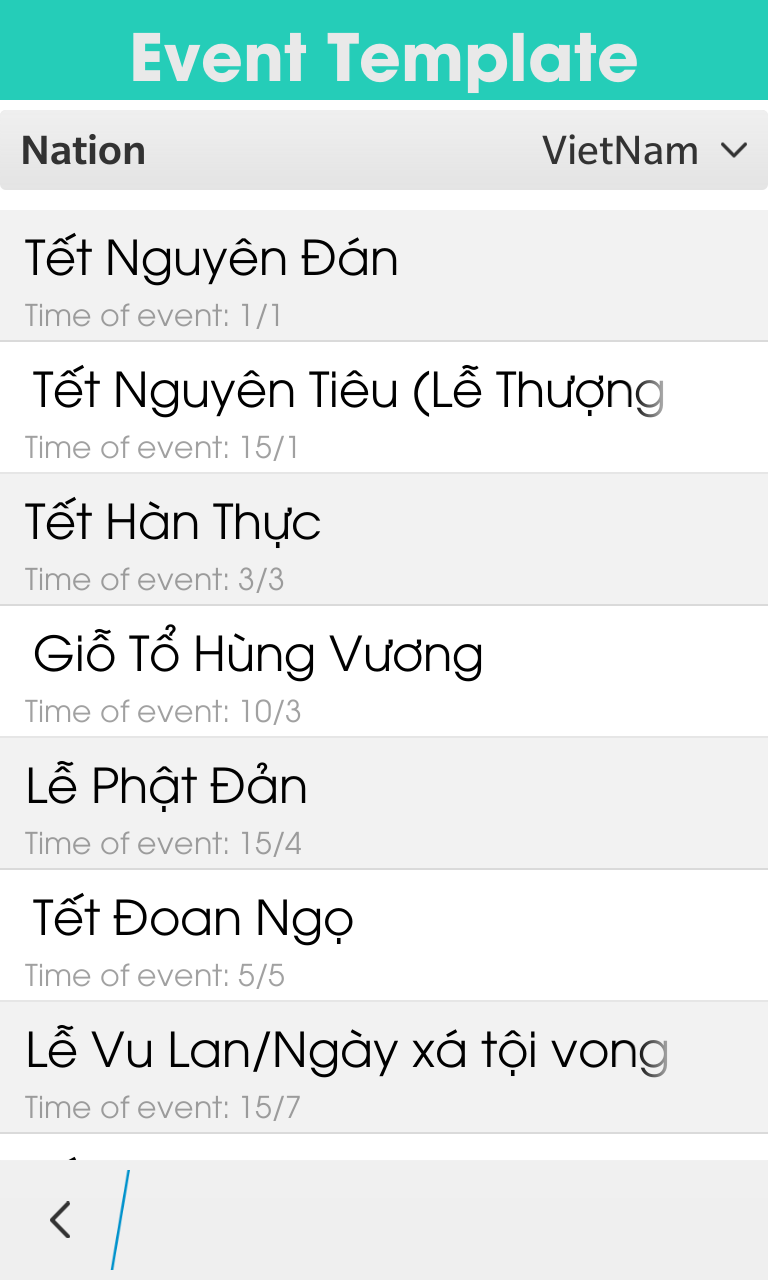Select Giỗ Tổ Hùng Vương event

click(384, 671)
